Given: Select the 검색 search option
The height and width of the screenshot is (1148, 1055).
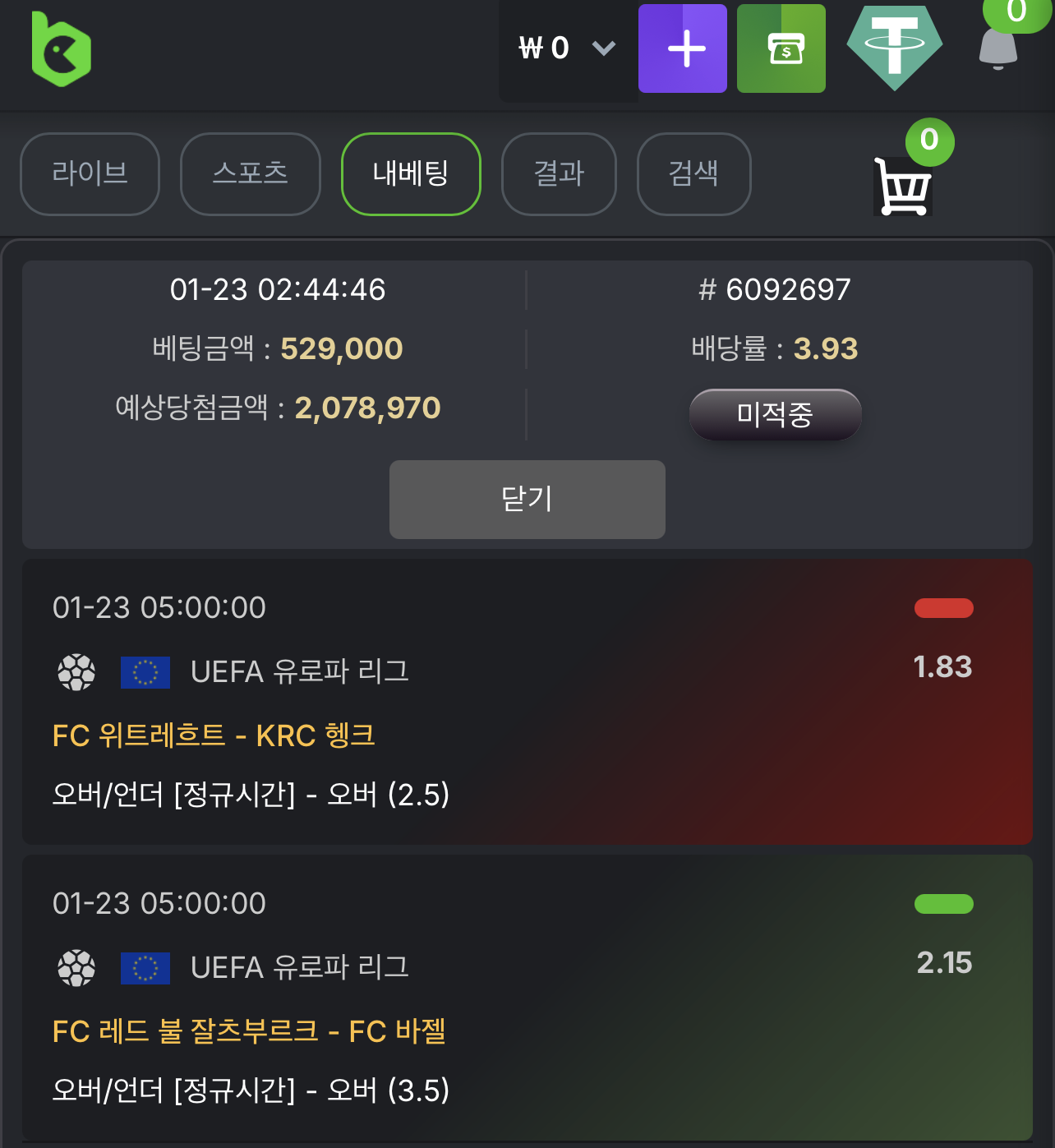Looking at the screenshot, I should 693,174.
